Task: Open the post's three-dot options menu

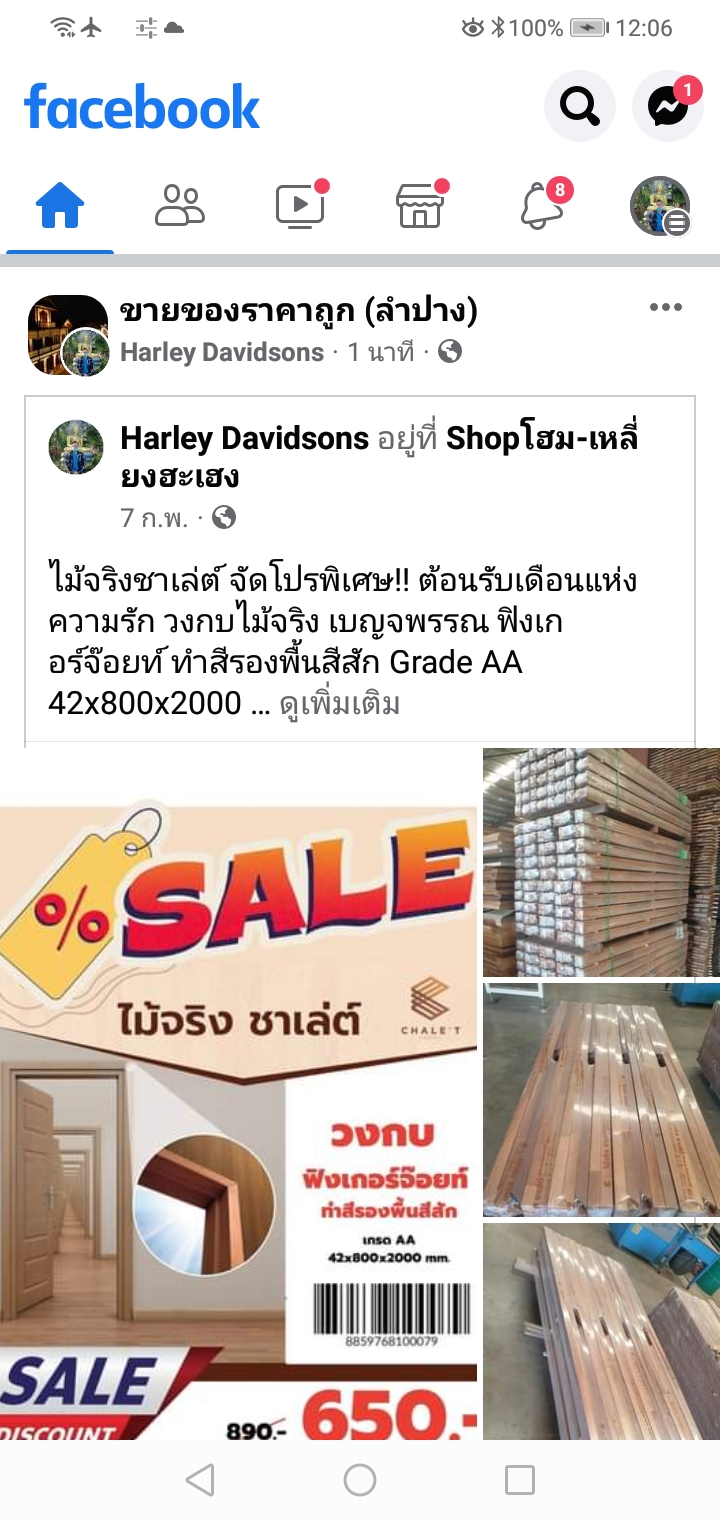Action: pyautogui.click(x=666, y=307)
